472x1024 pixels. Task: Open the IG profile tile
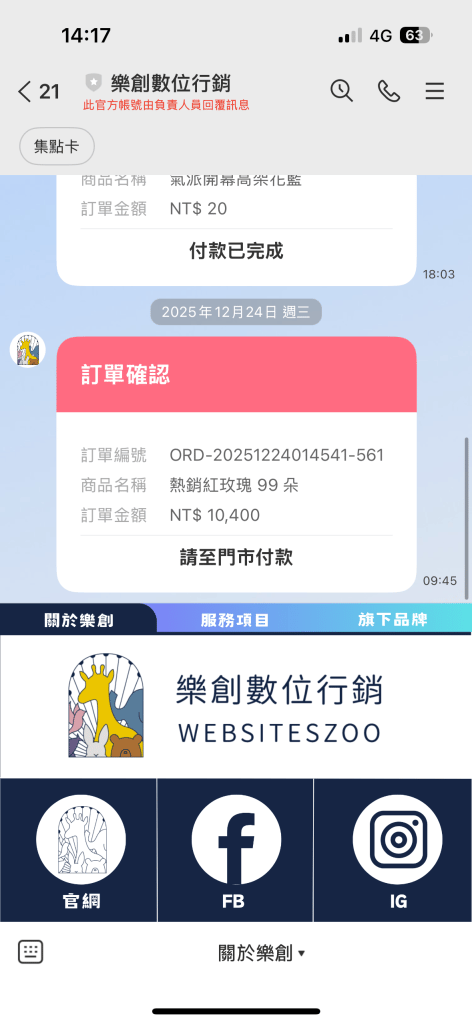click(393, 850)
